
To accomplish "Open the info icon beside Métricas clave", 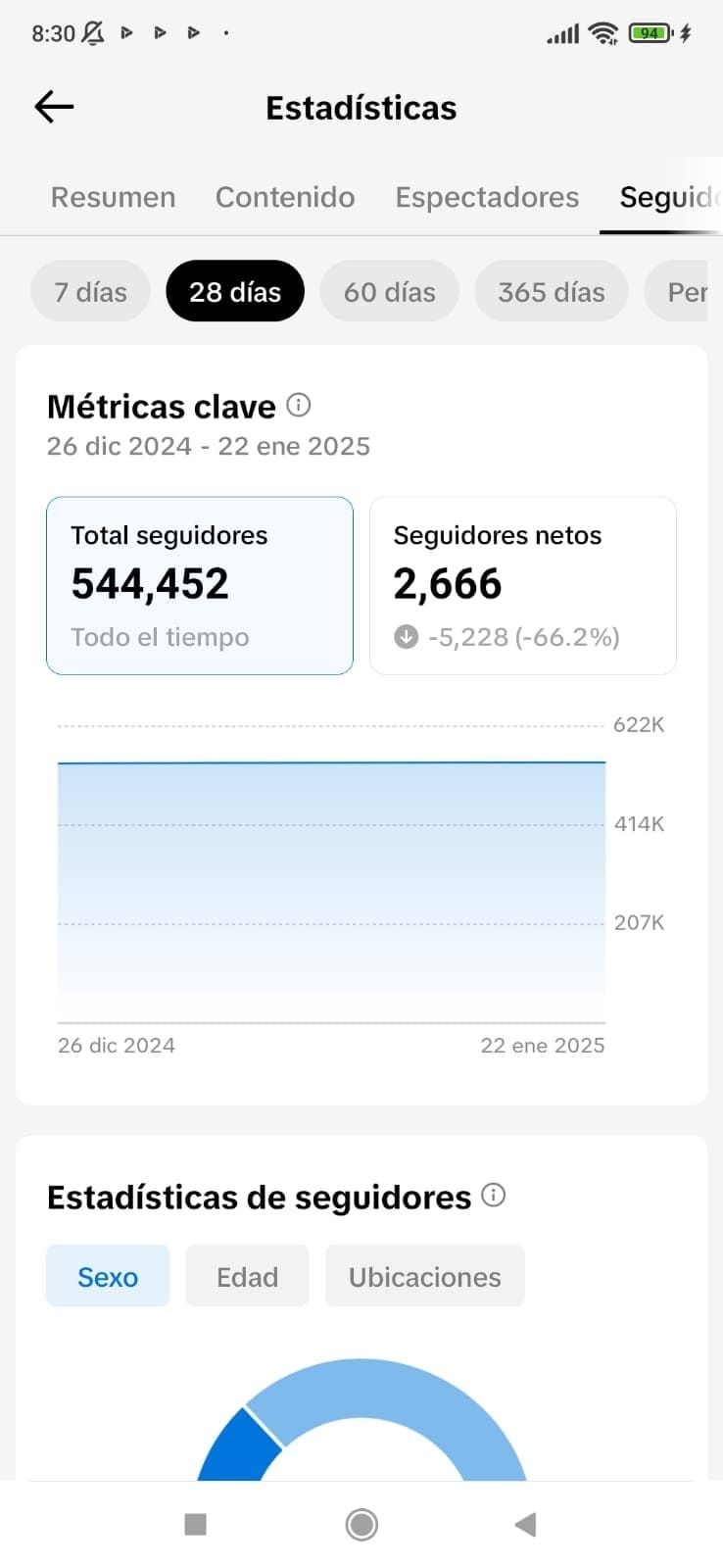I will click(299, 405).
